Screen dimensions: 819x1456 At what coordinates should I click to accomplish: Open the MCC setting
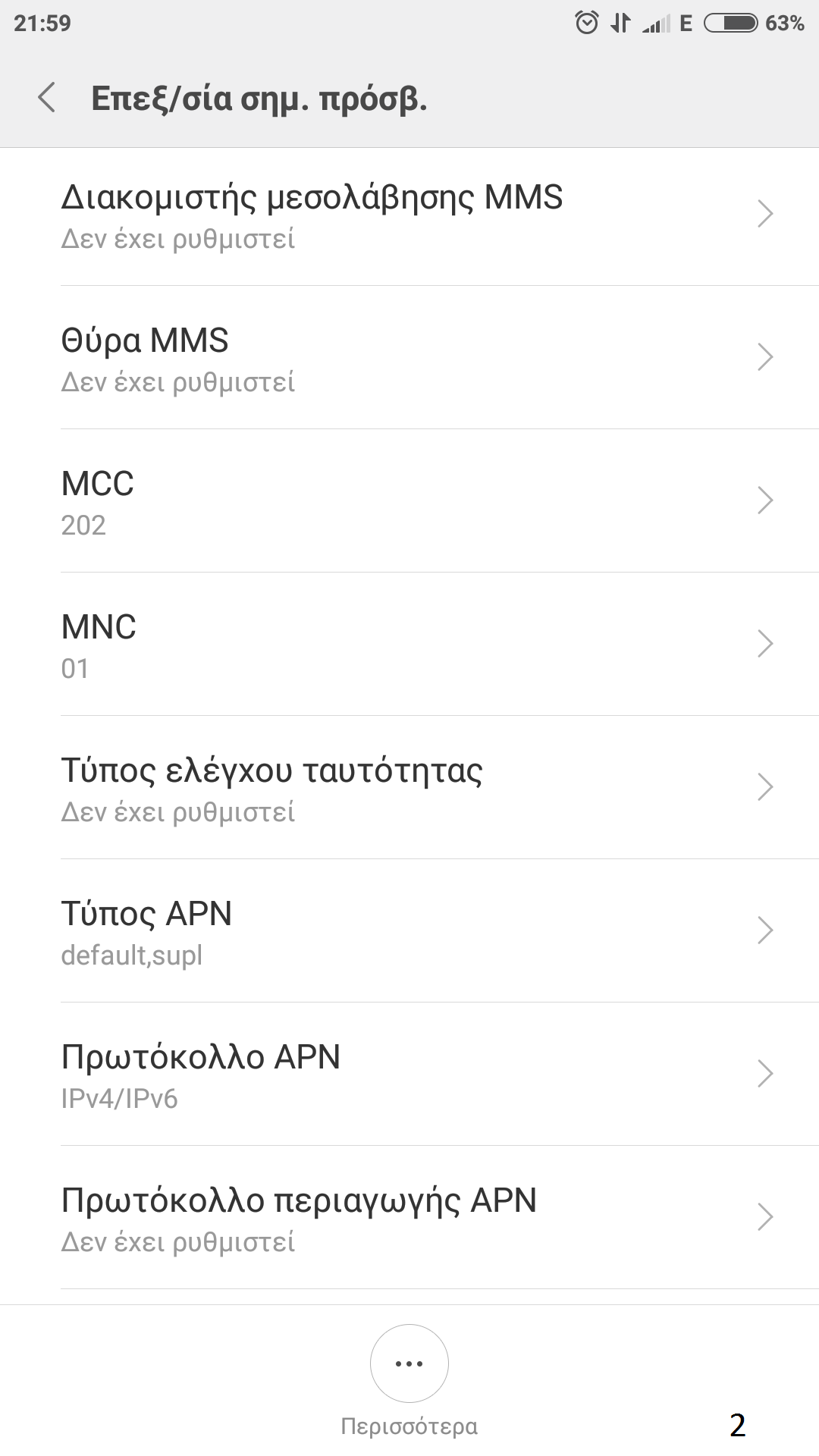[409, 501]
